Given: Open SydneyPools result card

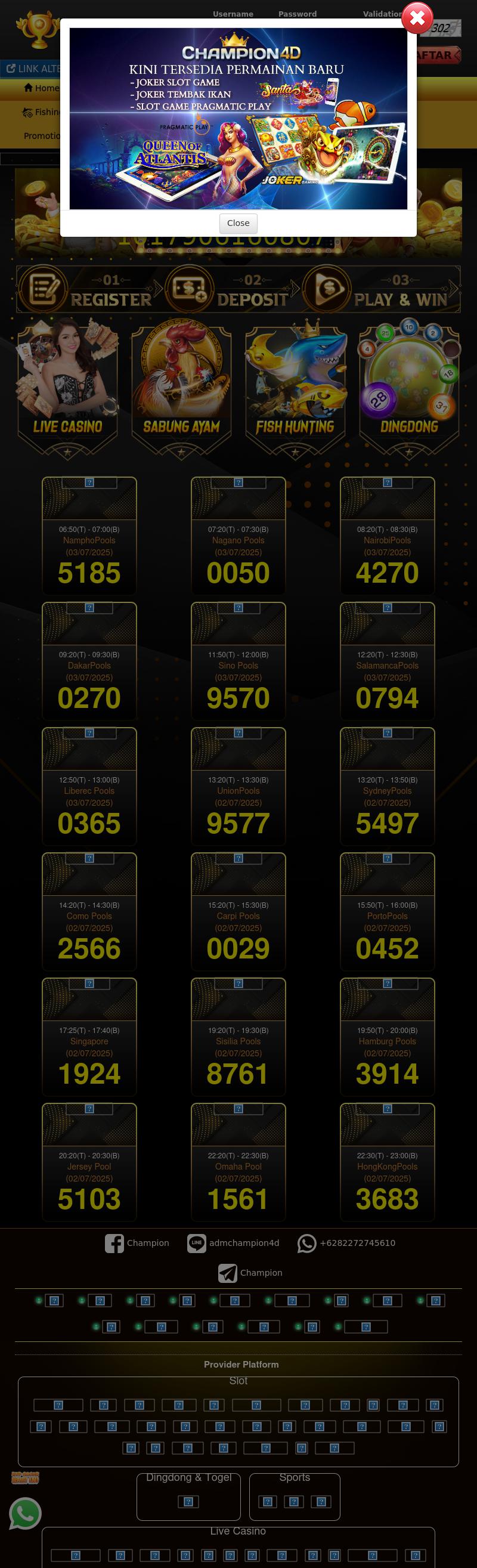Looking at the screenshot, I should [387, 786].
